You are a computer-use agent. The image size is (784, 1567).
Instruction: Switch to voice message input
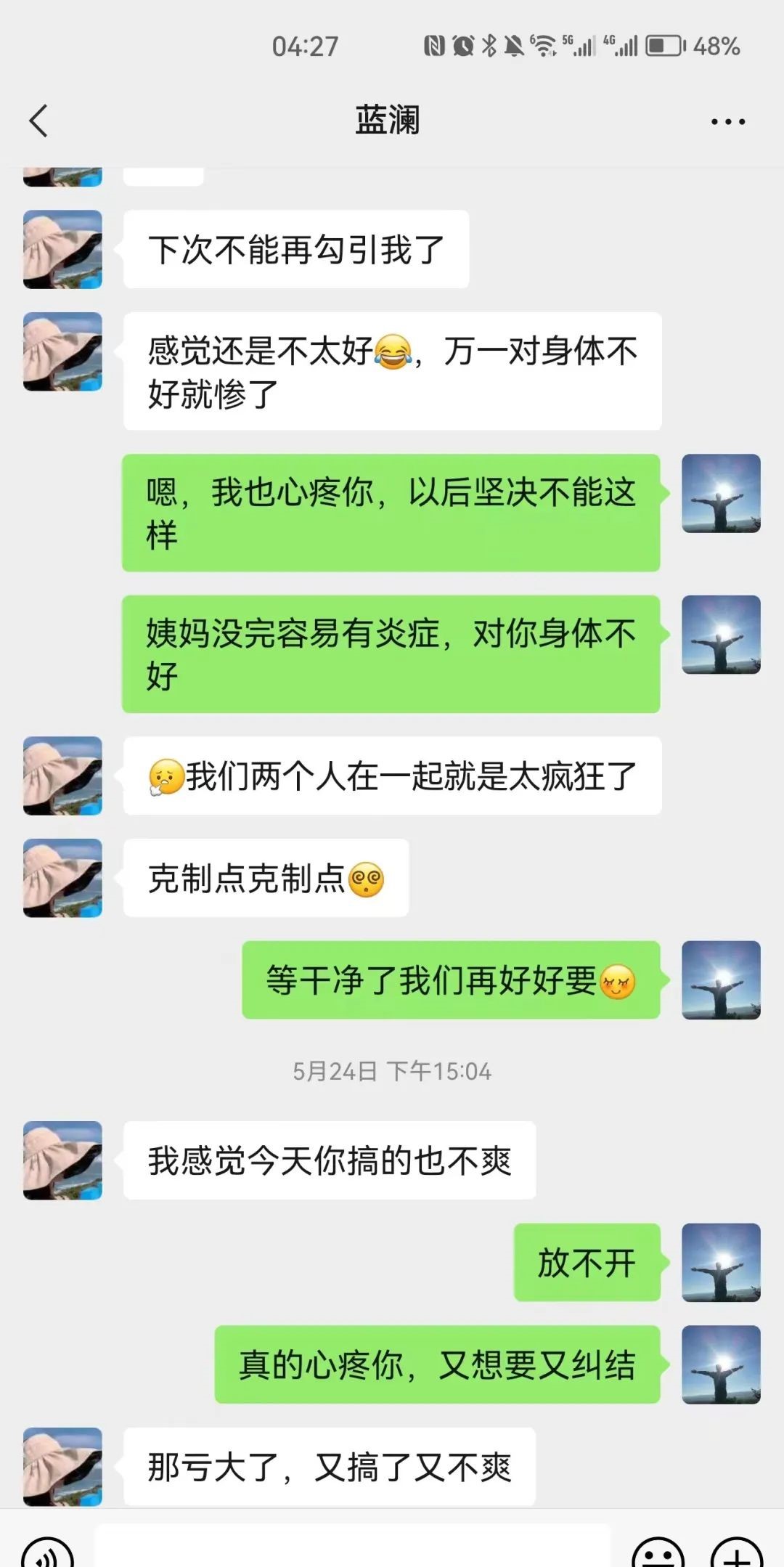pos(48,1554)
